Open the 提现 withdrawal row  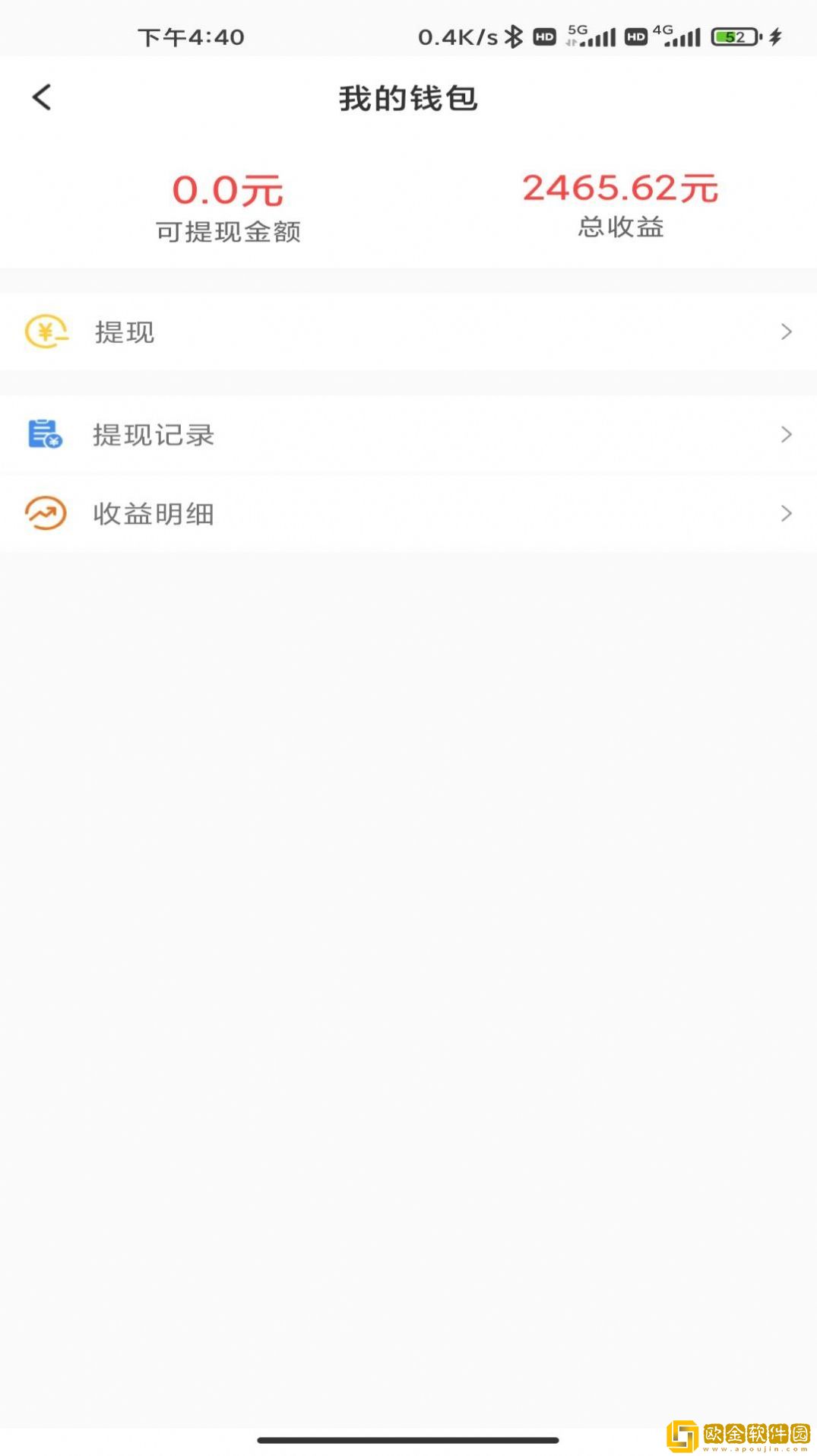click(408, 332)
